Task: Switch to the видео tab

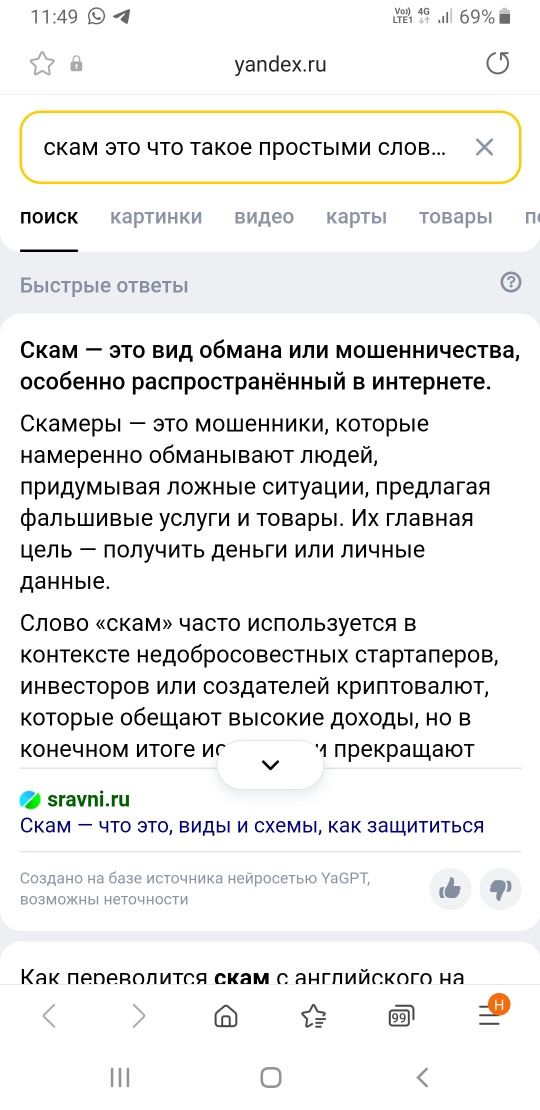Action: click(x=264, y=217)
